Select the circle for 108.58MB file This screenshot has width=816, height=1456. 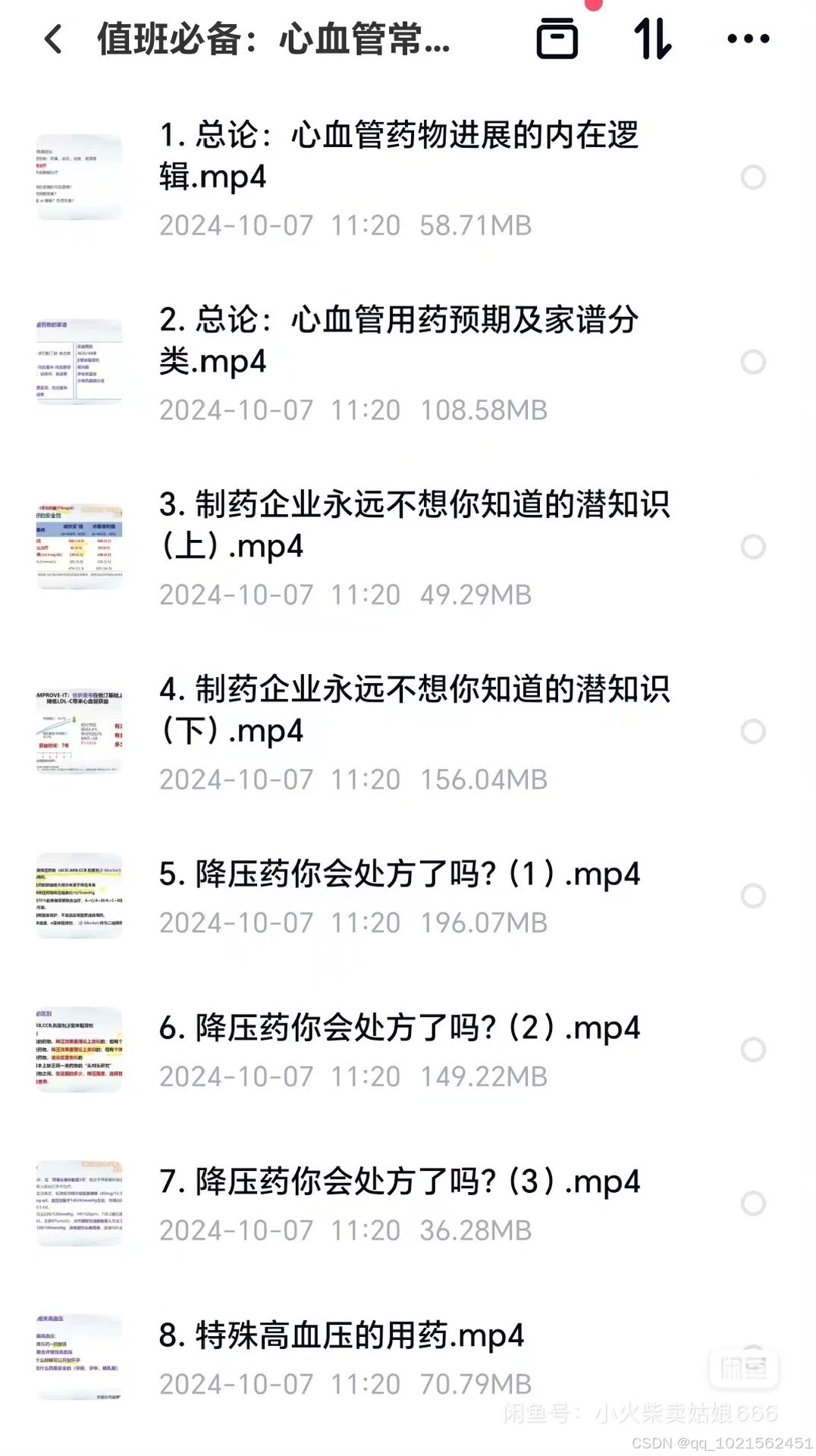(753, 362)
